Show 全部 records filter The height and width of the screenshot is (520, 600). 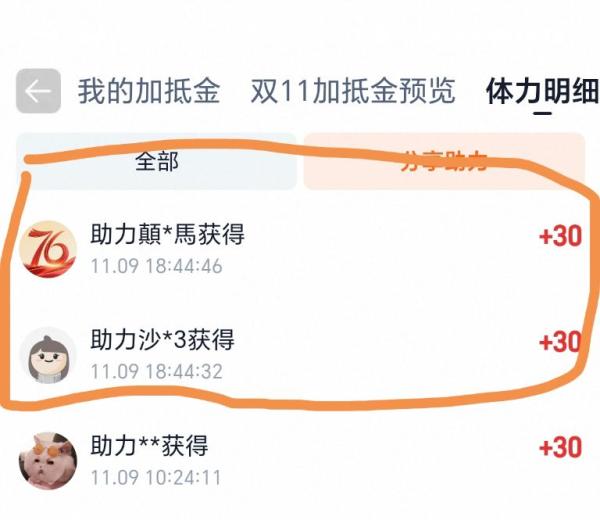pyautogui.click(x=156, y=161)
